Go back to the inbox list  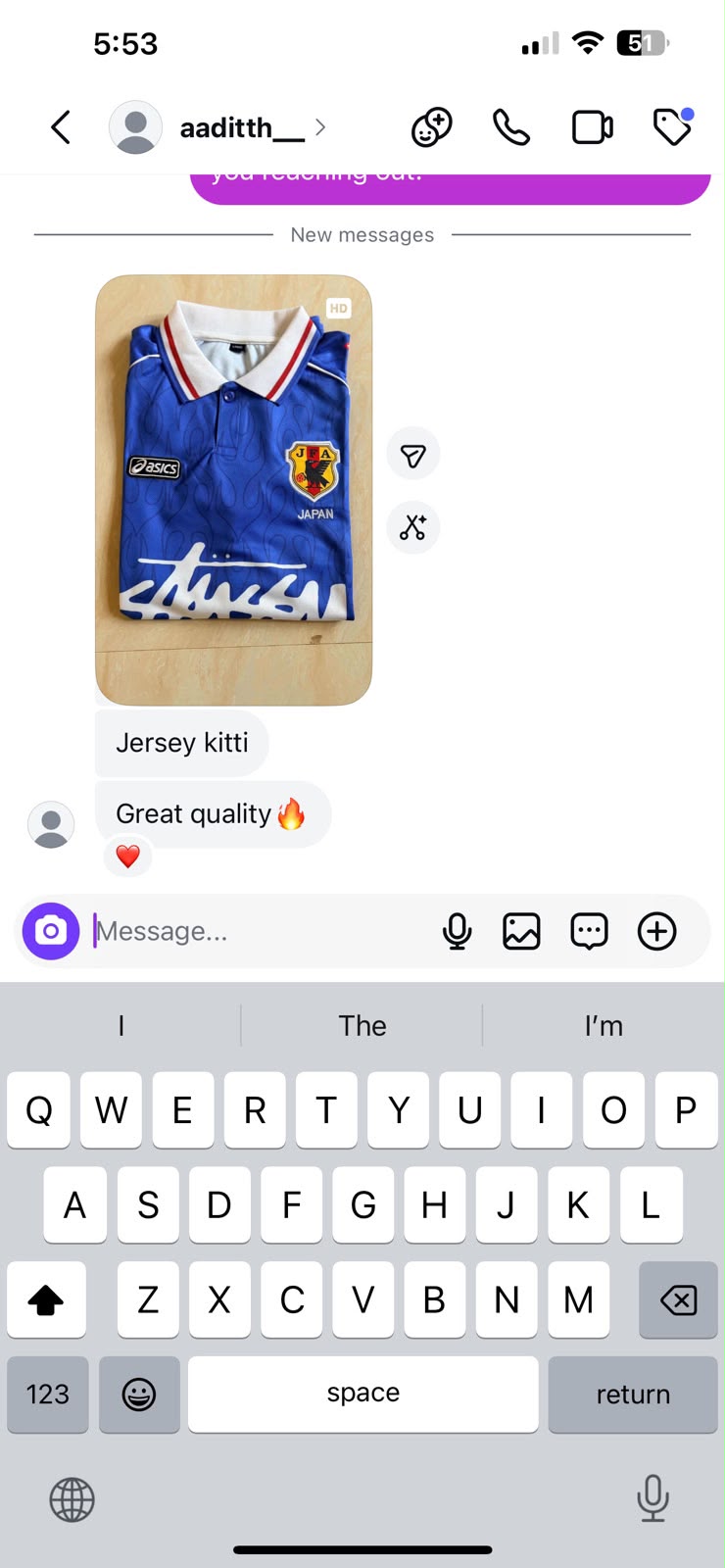point(61,127)
